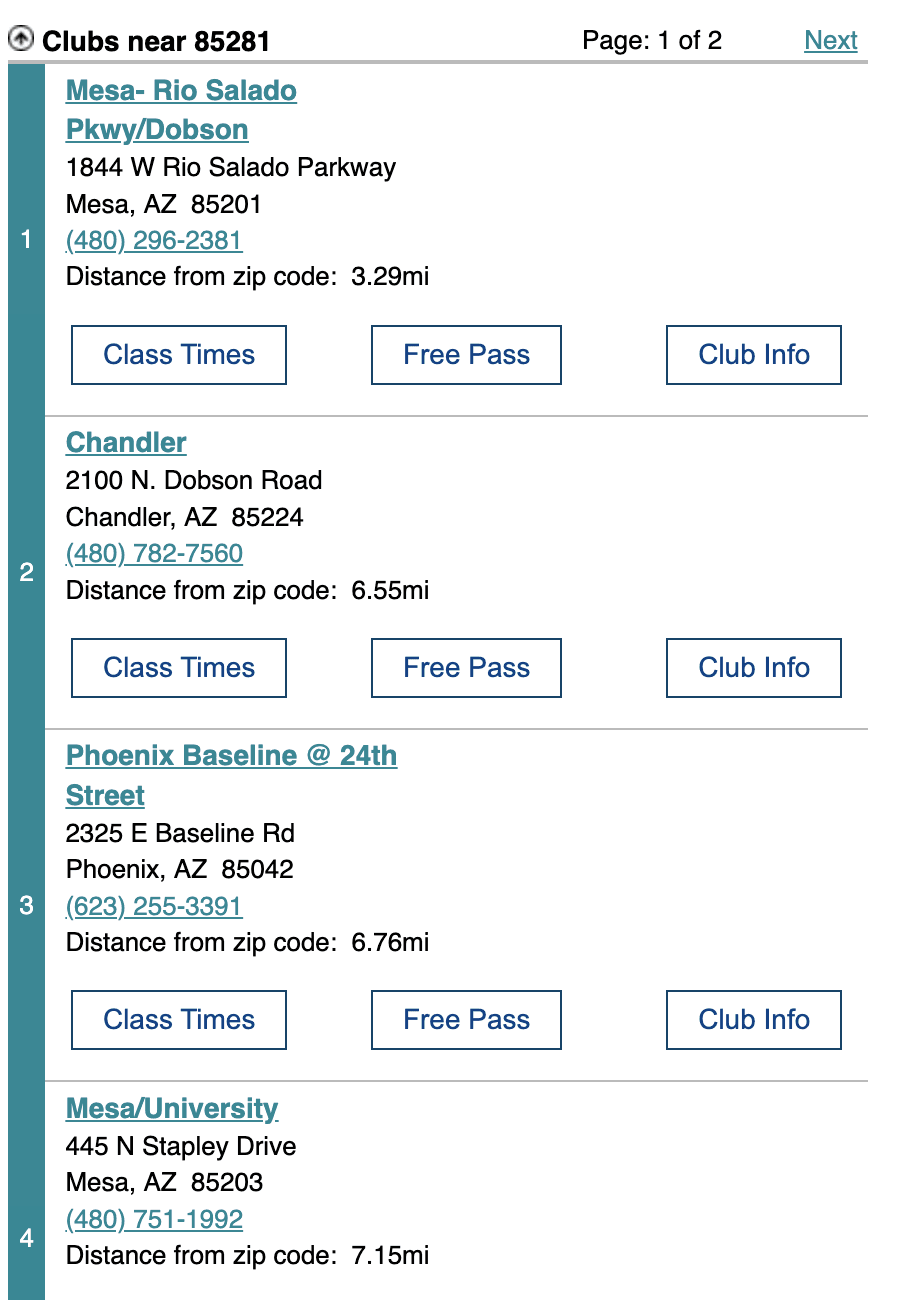View Class Times for Chandler club
The image size is (904, 1300).
179,668
